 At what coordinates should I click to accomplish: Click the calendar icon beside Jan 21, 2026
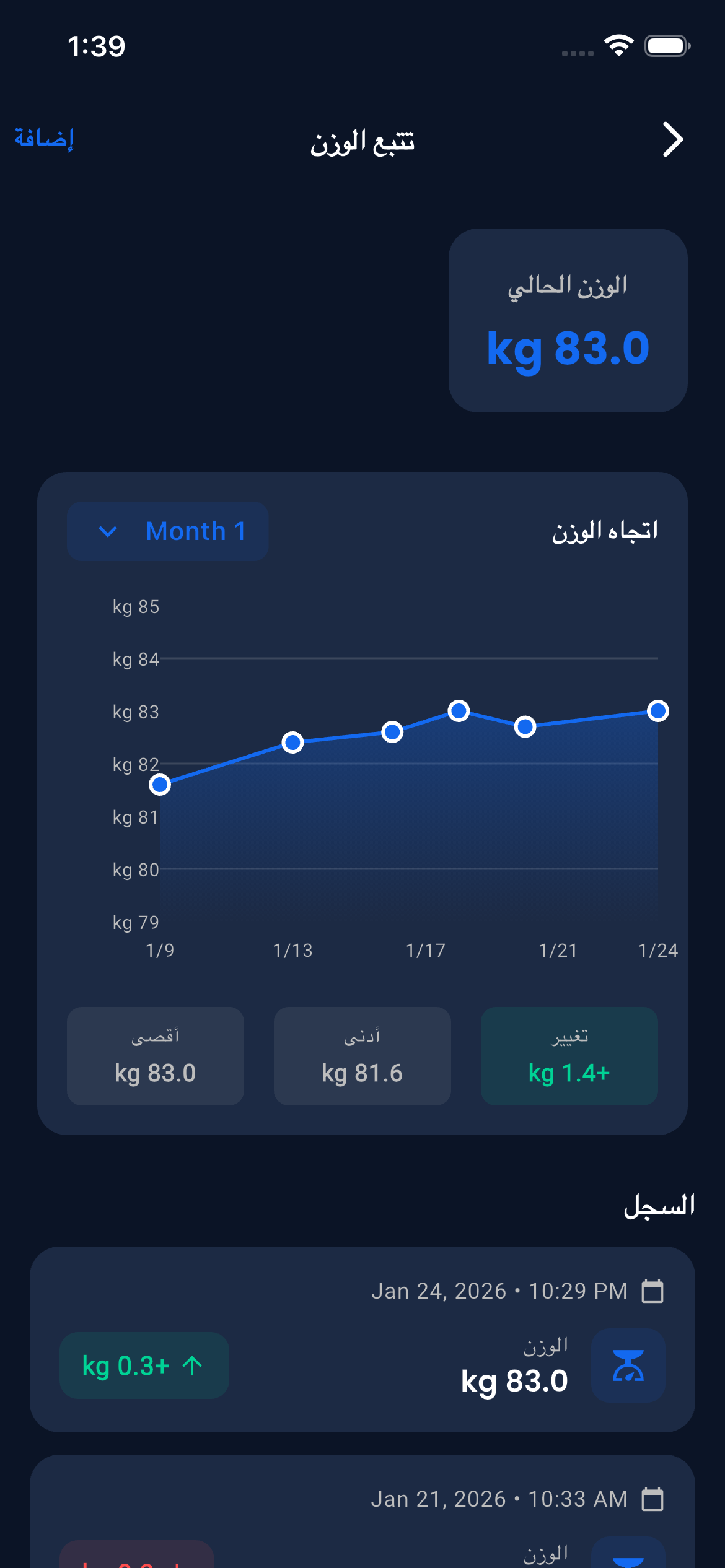(651, 1499)
